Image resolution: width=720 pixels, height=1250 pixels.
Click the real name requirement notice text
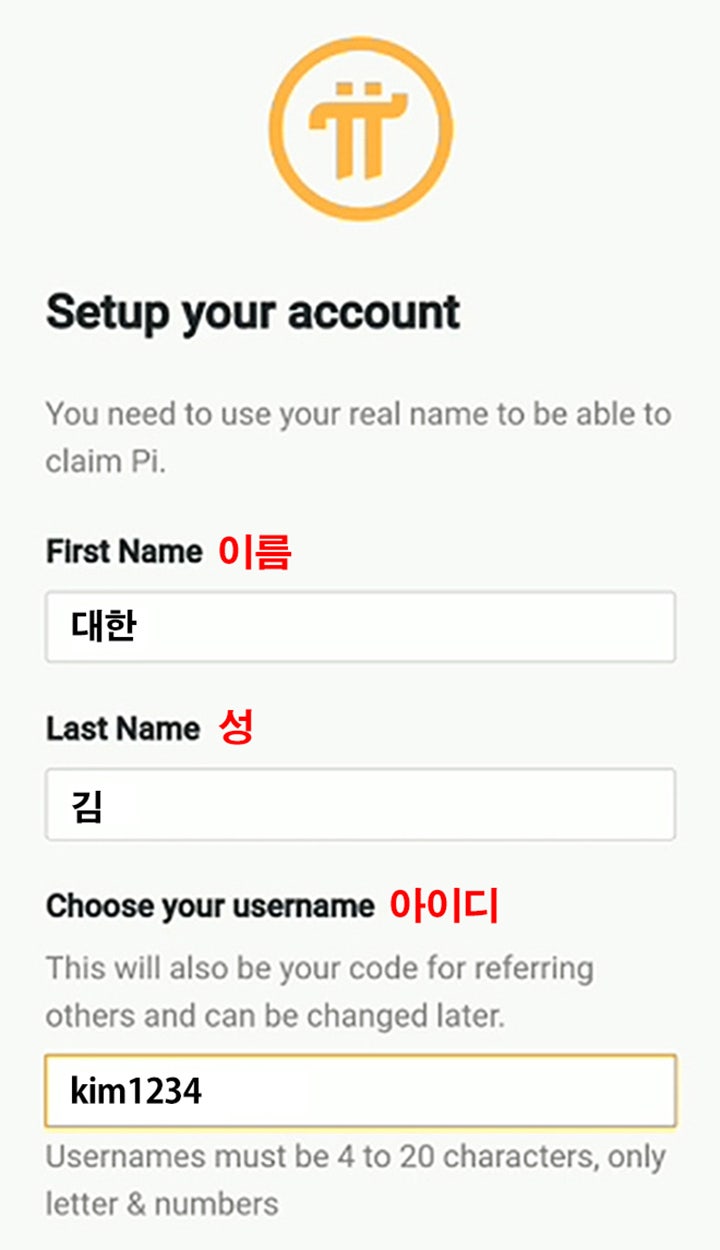point(357,435)
